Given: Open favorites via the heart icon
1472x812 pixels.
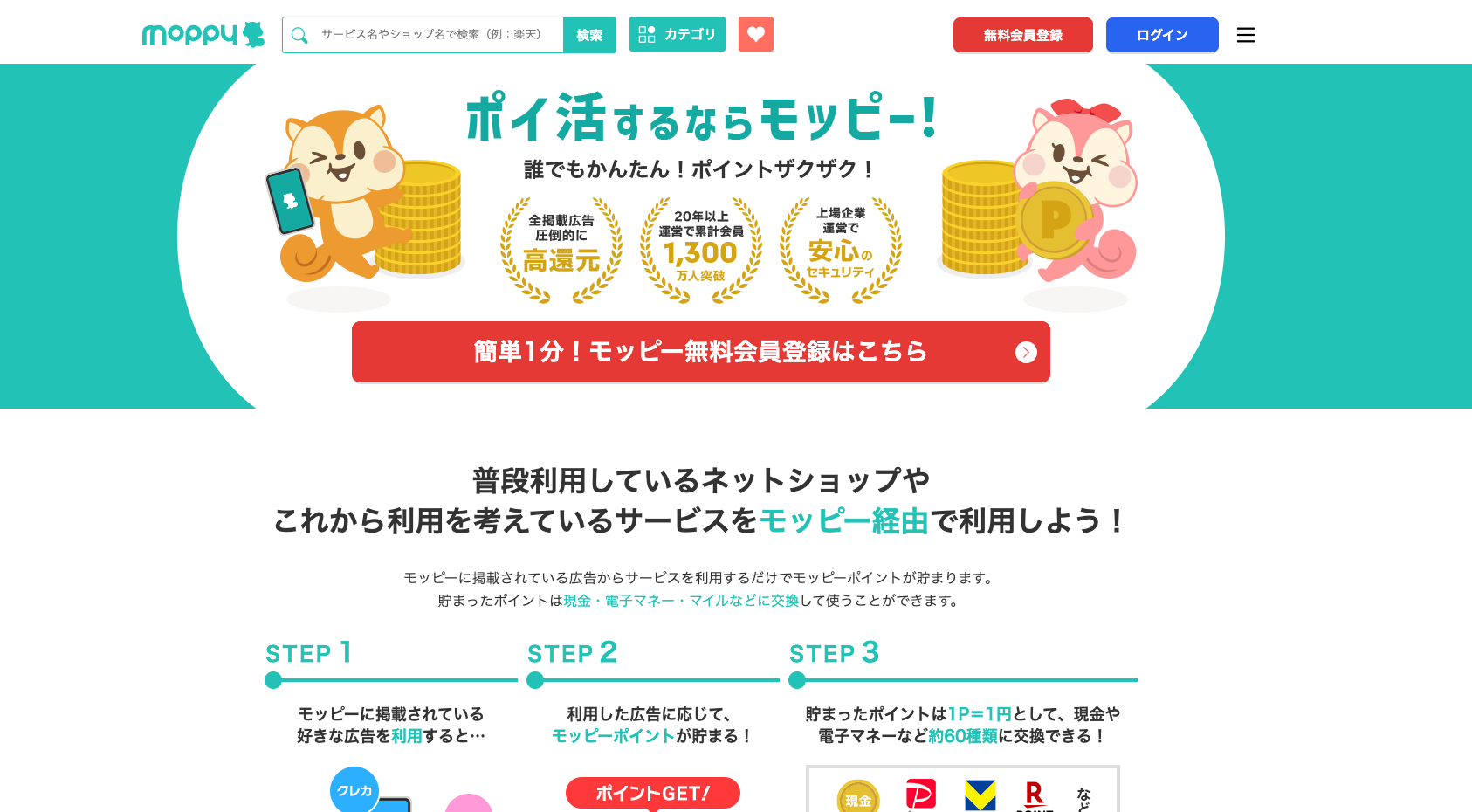Looking at the screenshot, I should pyautogui.click(x=756, y=35).
